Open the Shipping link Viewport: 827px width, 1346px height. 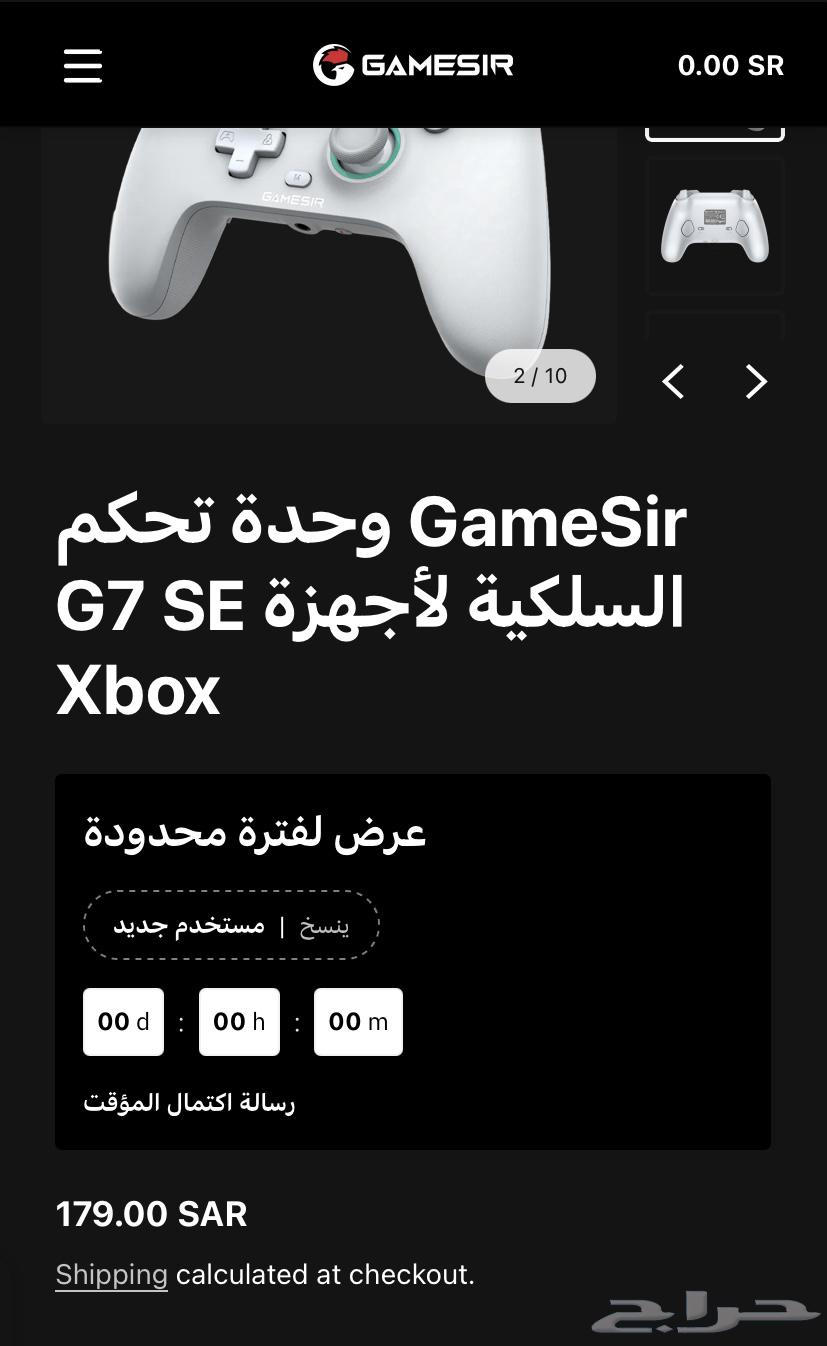(111, 1274)
